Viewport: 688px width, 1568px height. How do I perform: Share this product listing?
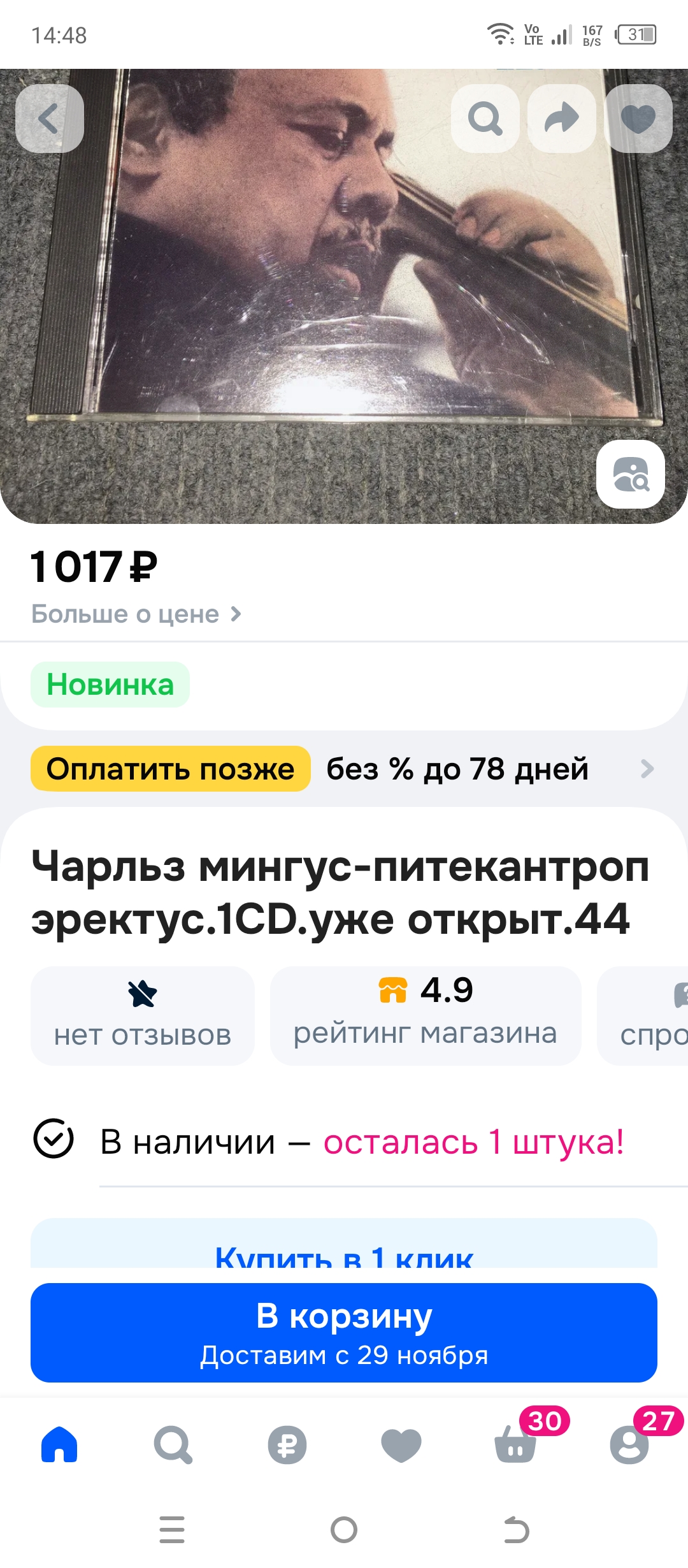pos(561,119)
